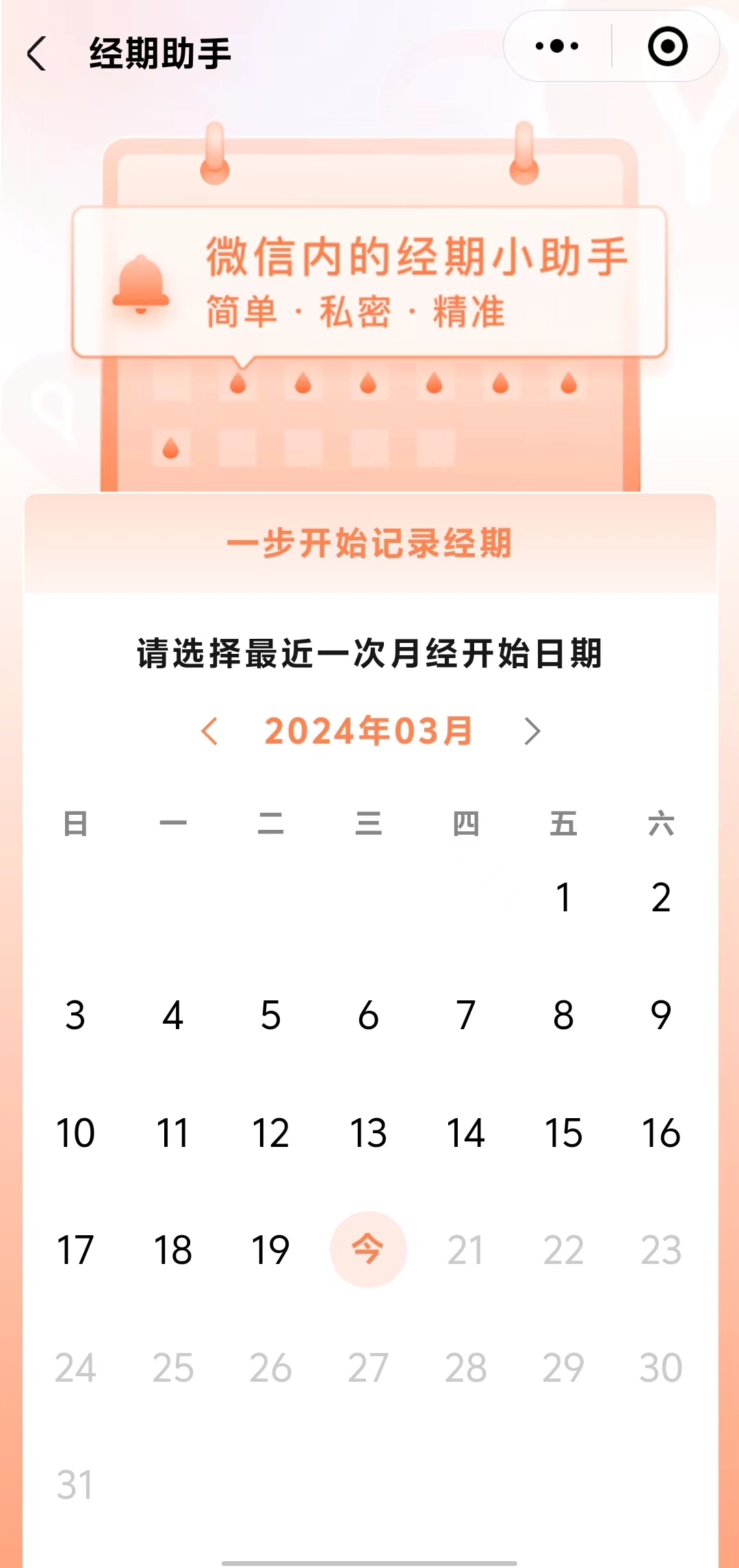Go to the previous month
The width and height of the screenshot is (739, 1568).
click(x=210, y=731)
